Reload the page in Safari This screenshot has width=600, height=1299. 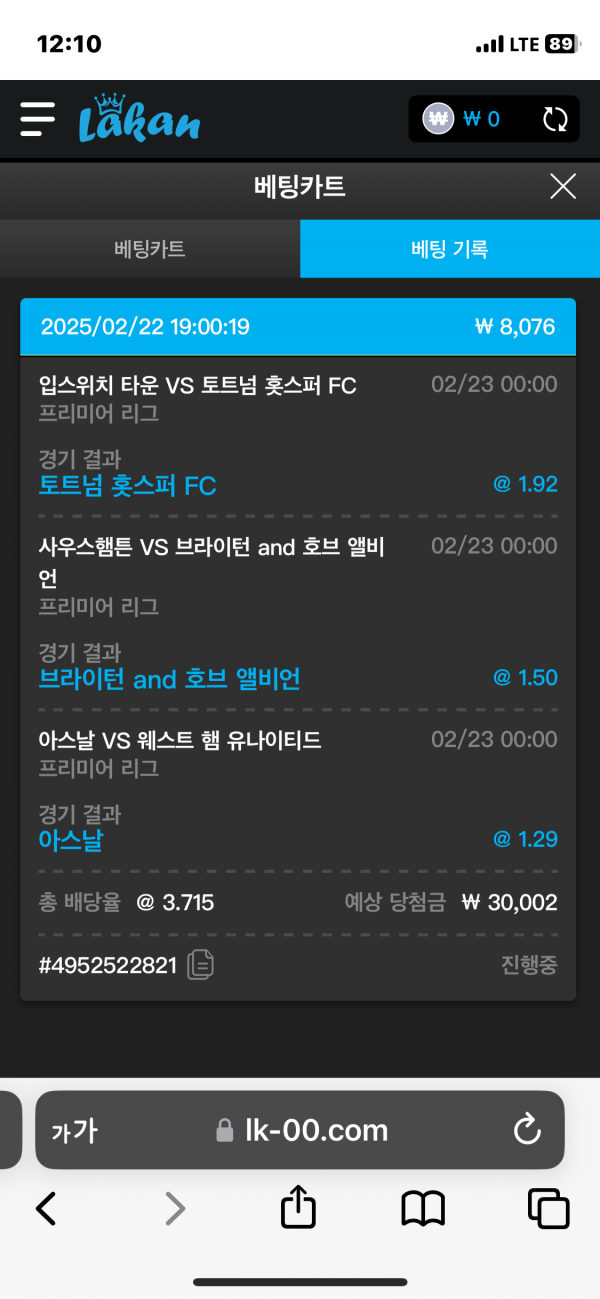[x=527, y=1130]
